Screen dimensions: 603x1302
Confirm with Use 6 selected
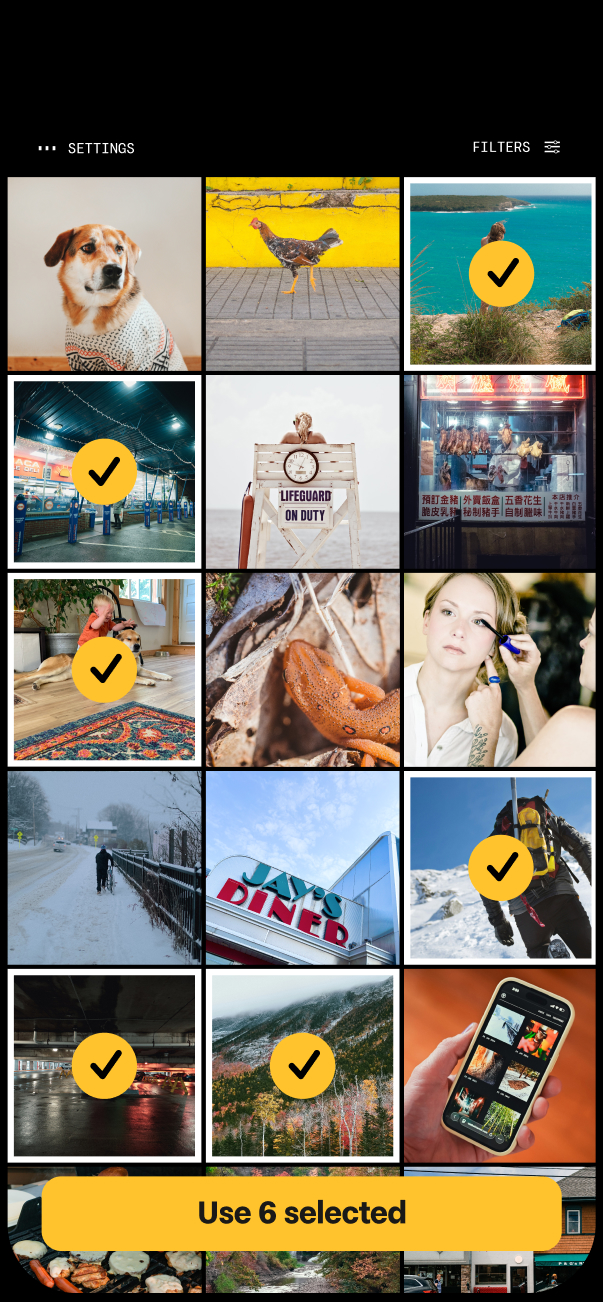pyautogui.click(x=301, y=1213)
